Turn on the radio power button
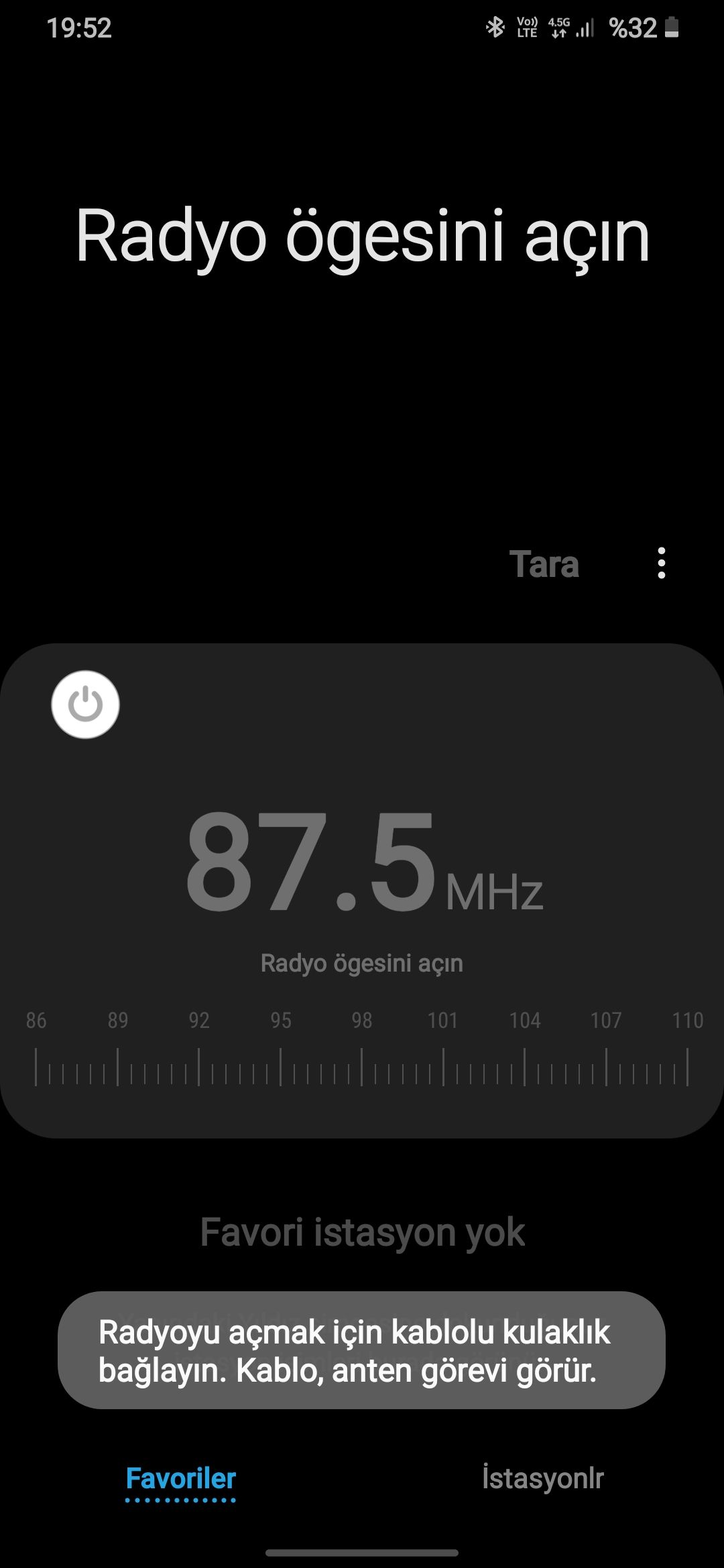The height and width of the screenshot is (1568, 724). click(x=85, y=705)
